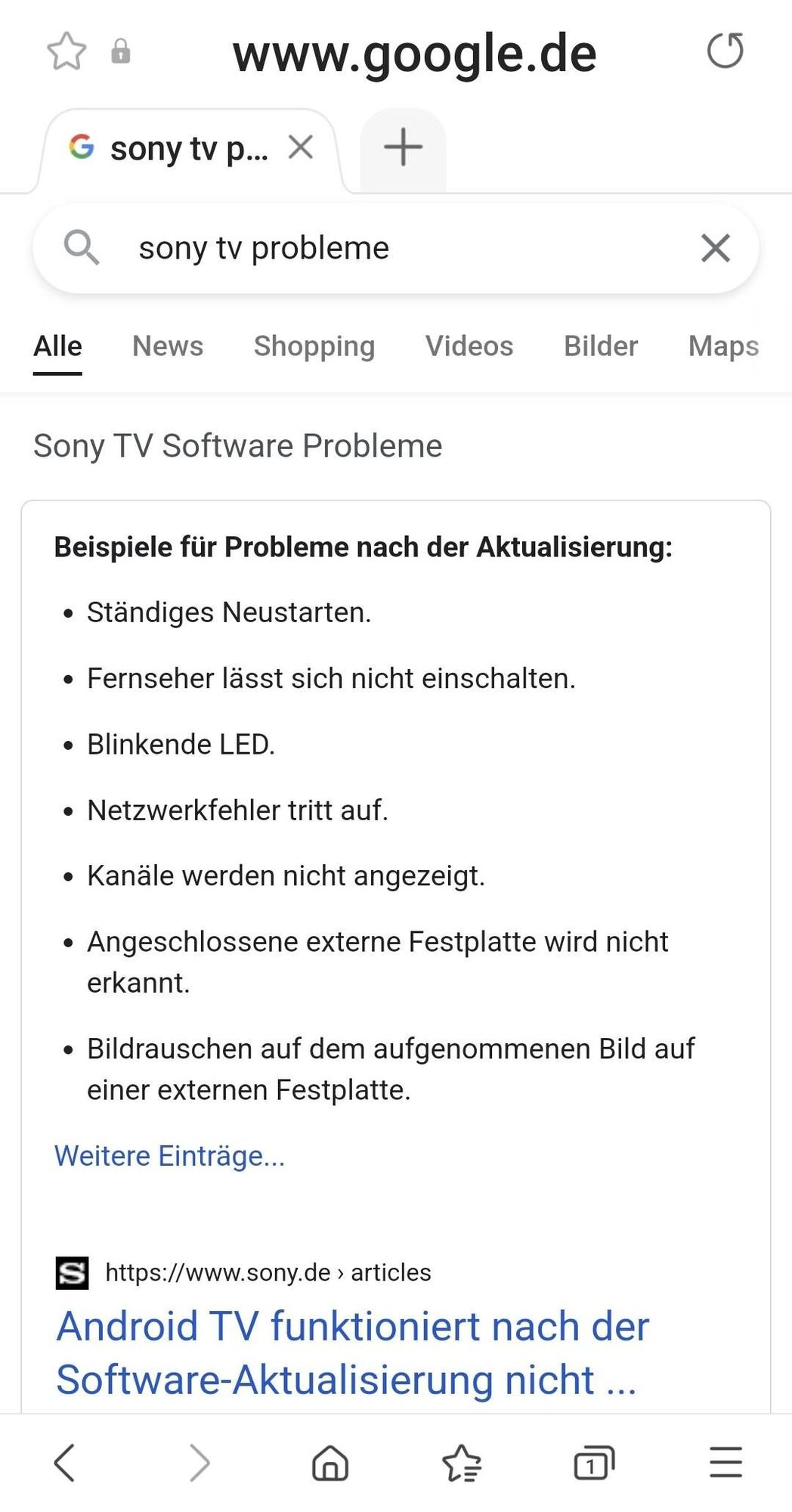Viewport: 792px width, 1512px height.
Task: Close the sony tv probleme tab
Action: pyautogui.click(x=301, y=147)
